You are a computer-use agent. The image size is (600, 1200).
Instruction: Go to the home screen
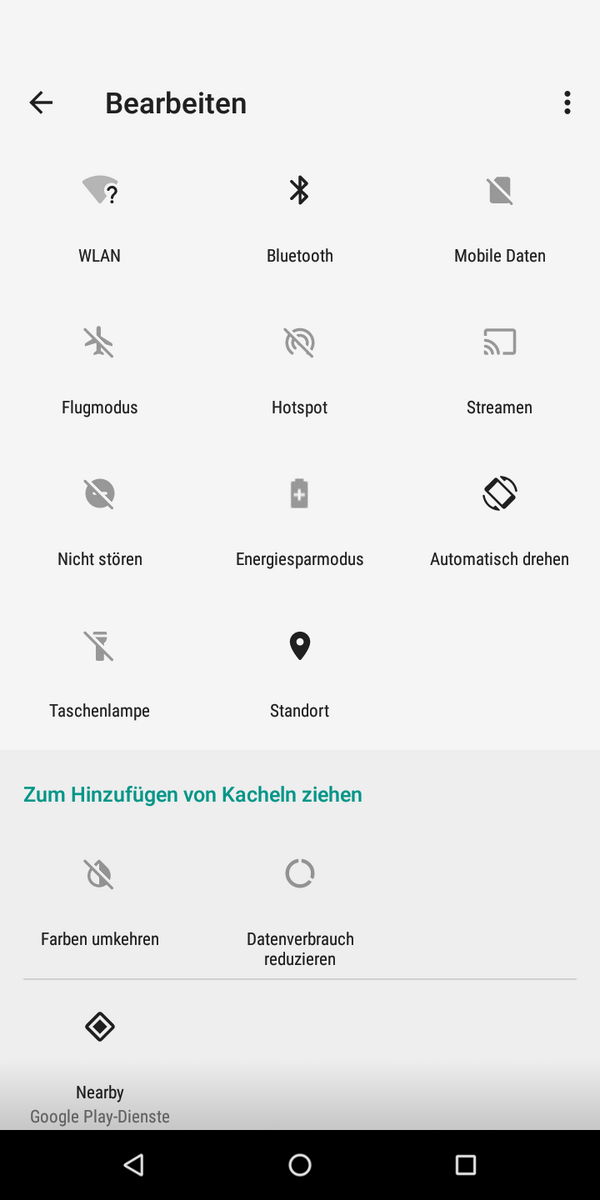point(300,1164)
